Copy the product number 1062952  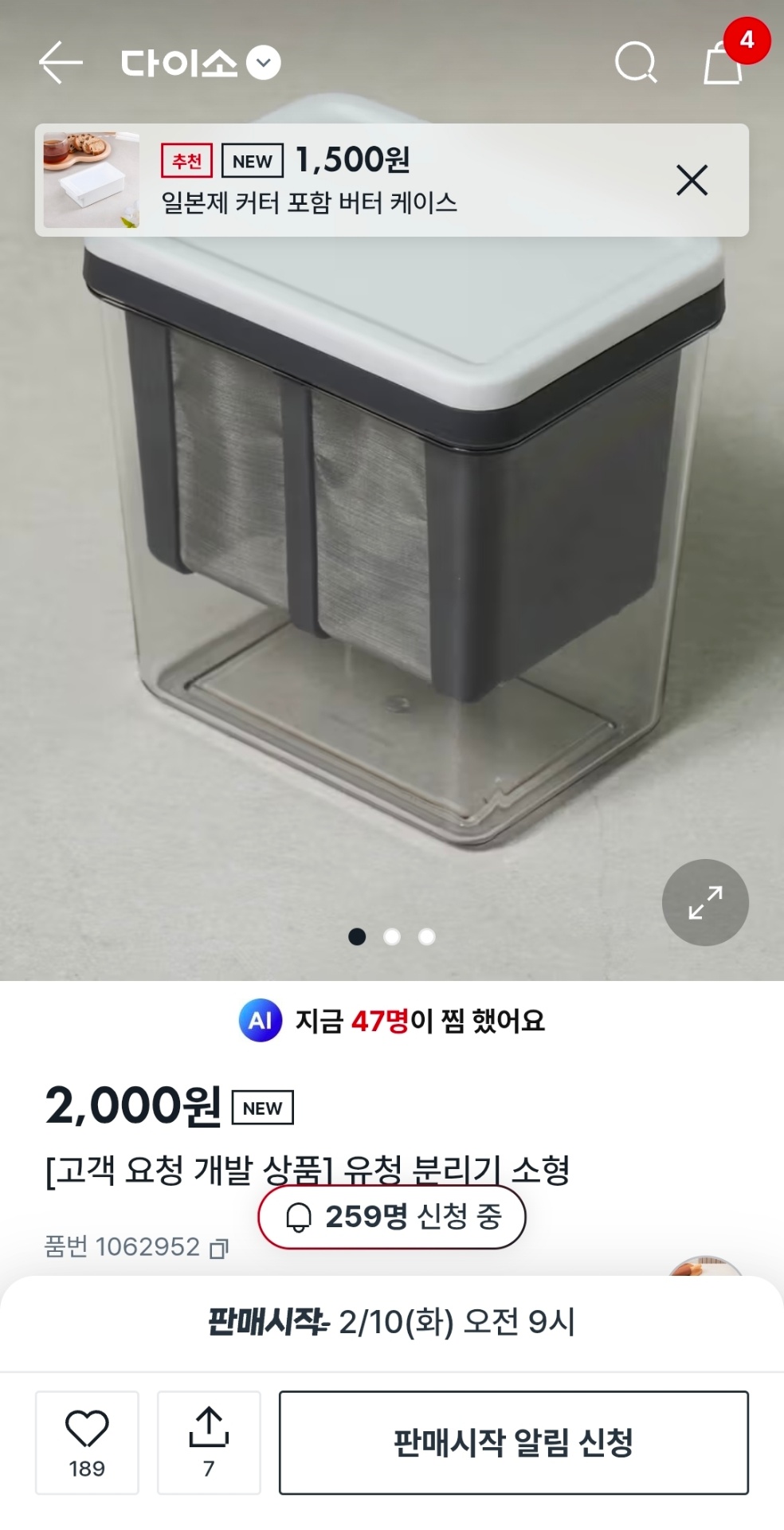(x=219, y=1248)
